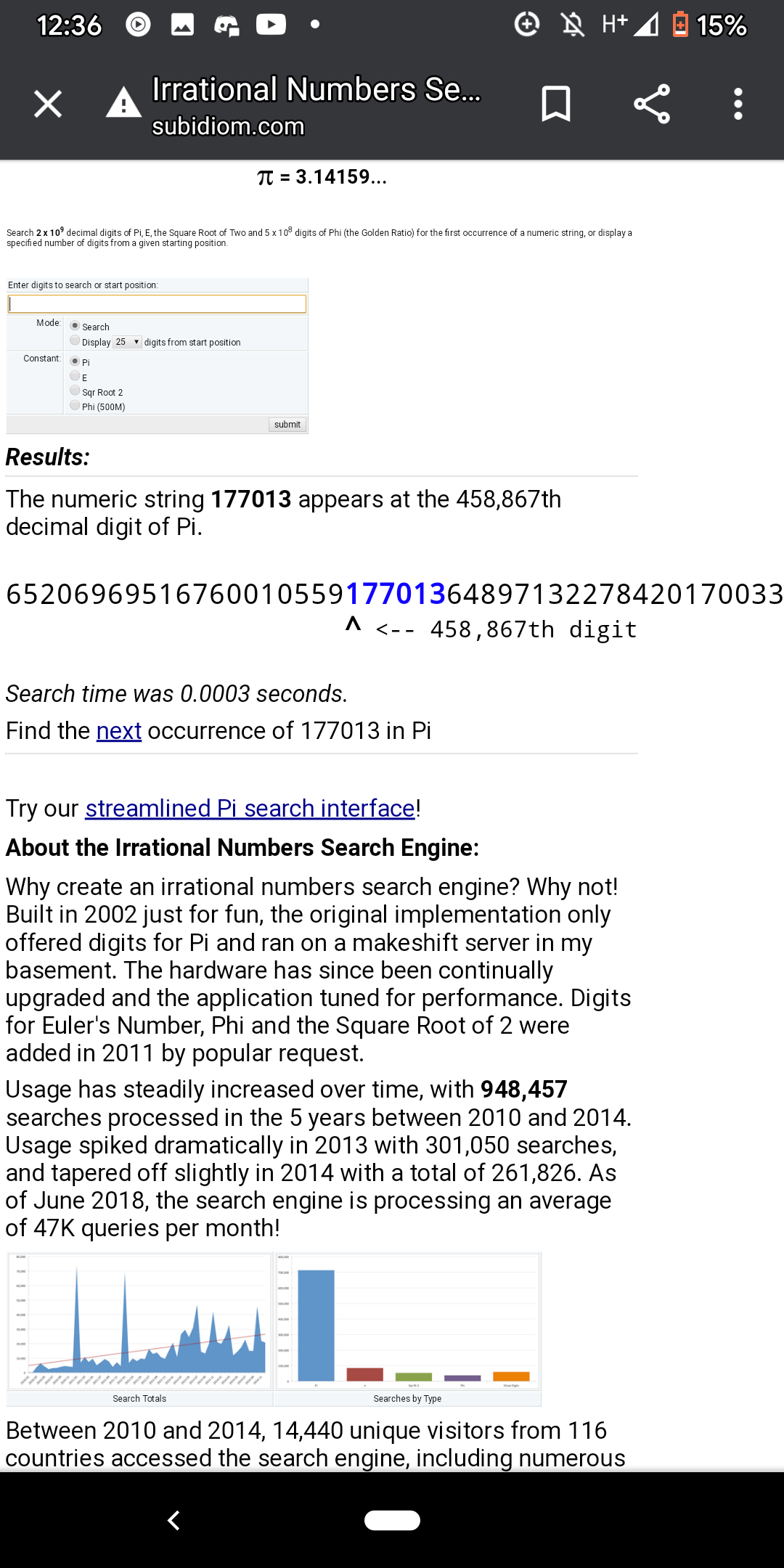Viewport: 784px width, 1568px height.
Task: Focus the digits search input field
Action: [x=157, y=303]
